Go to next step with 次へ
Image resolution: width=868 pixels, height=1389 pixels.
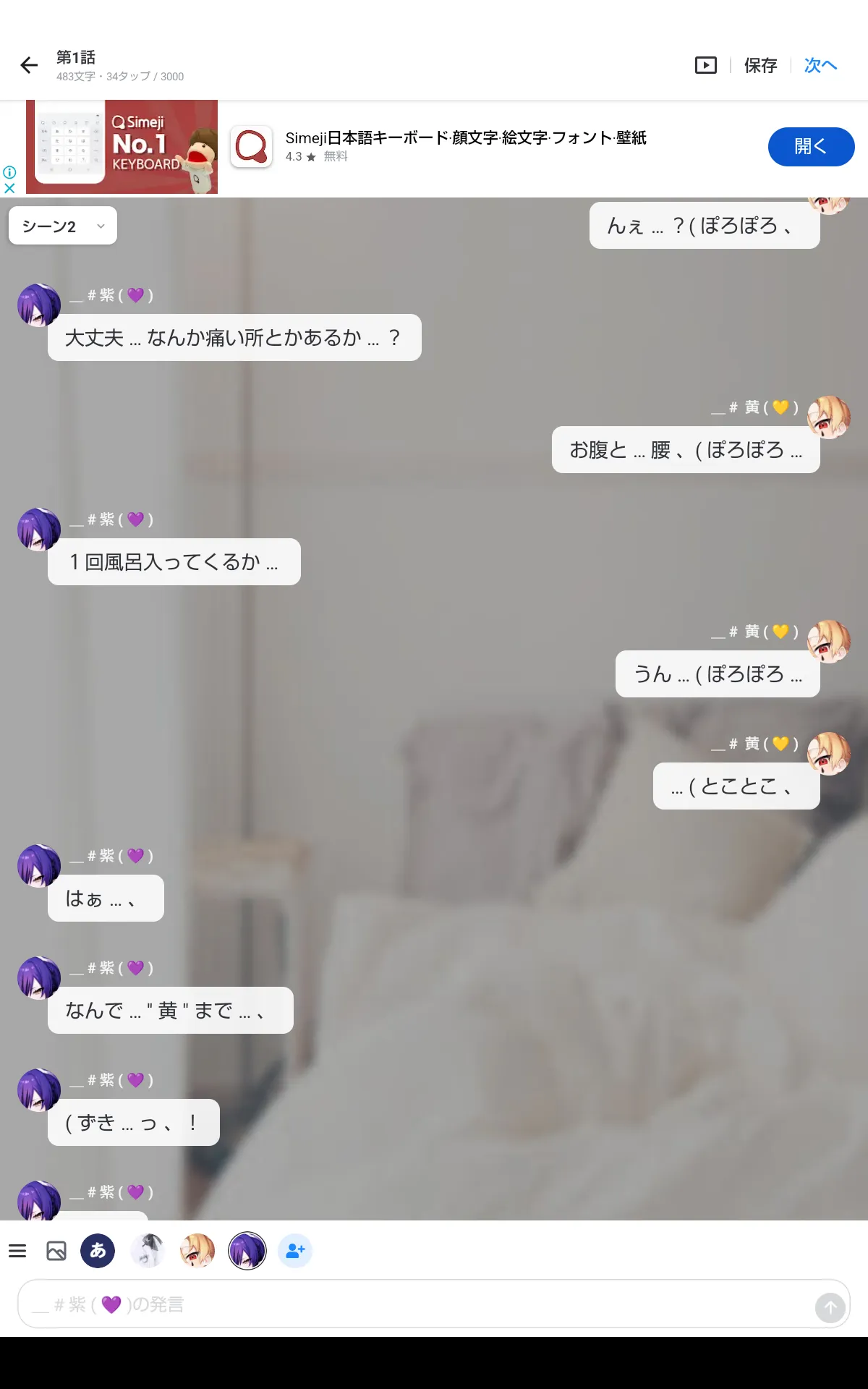pyautogui.click(x=820, y=66)
